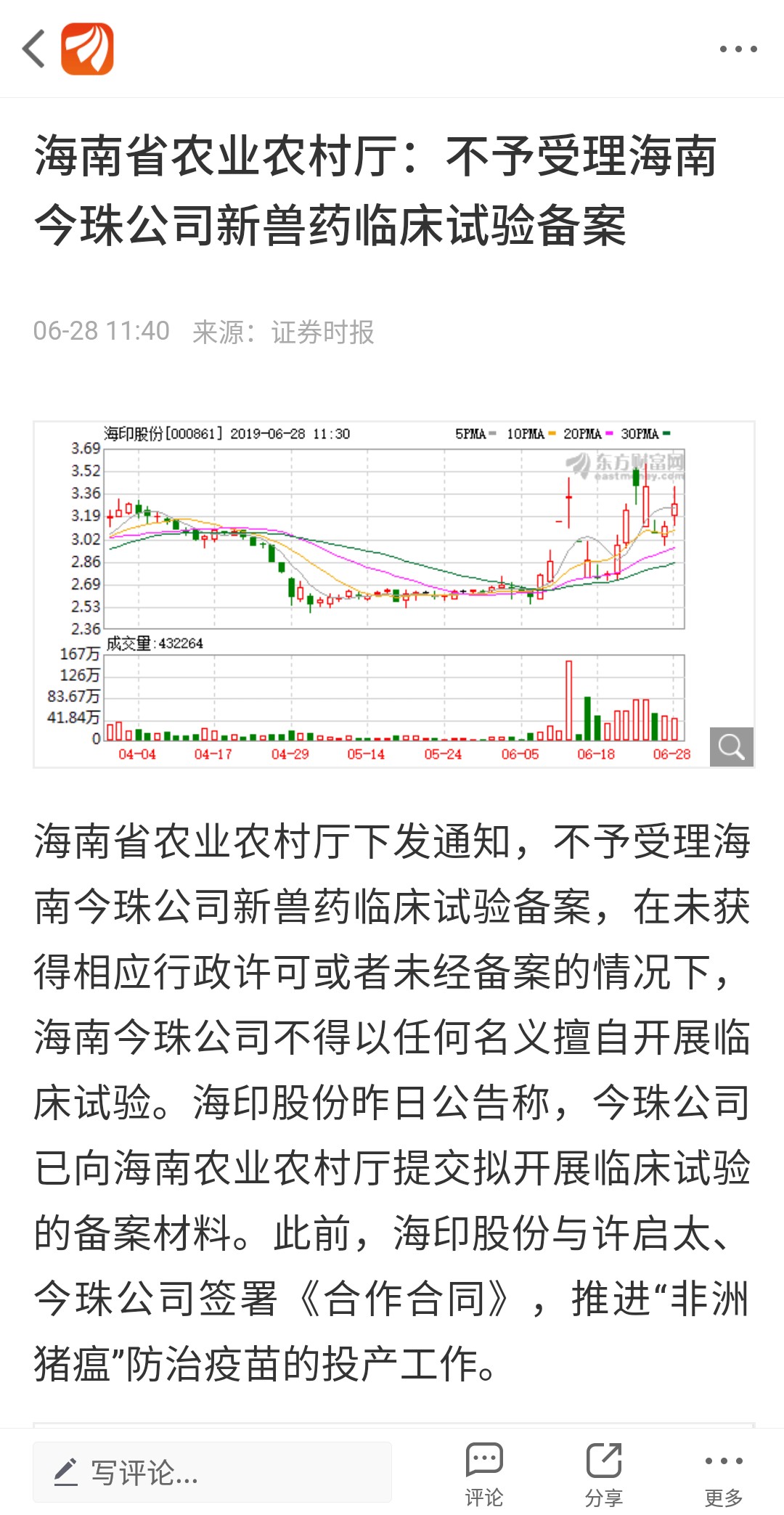Open the 更多 options in the bottom bar
This screenshot has height=1515, width=784.
tap(724, 1474)
